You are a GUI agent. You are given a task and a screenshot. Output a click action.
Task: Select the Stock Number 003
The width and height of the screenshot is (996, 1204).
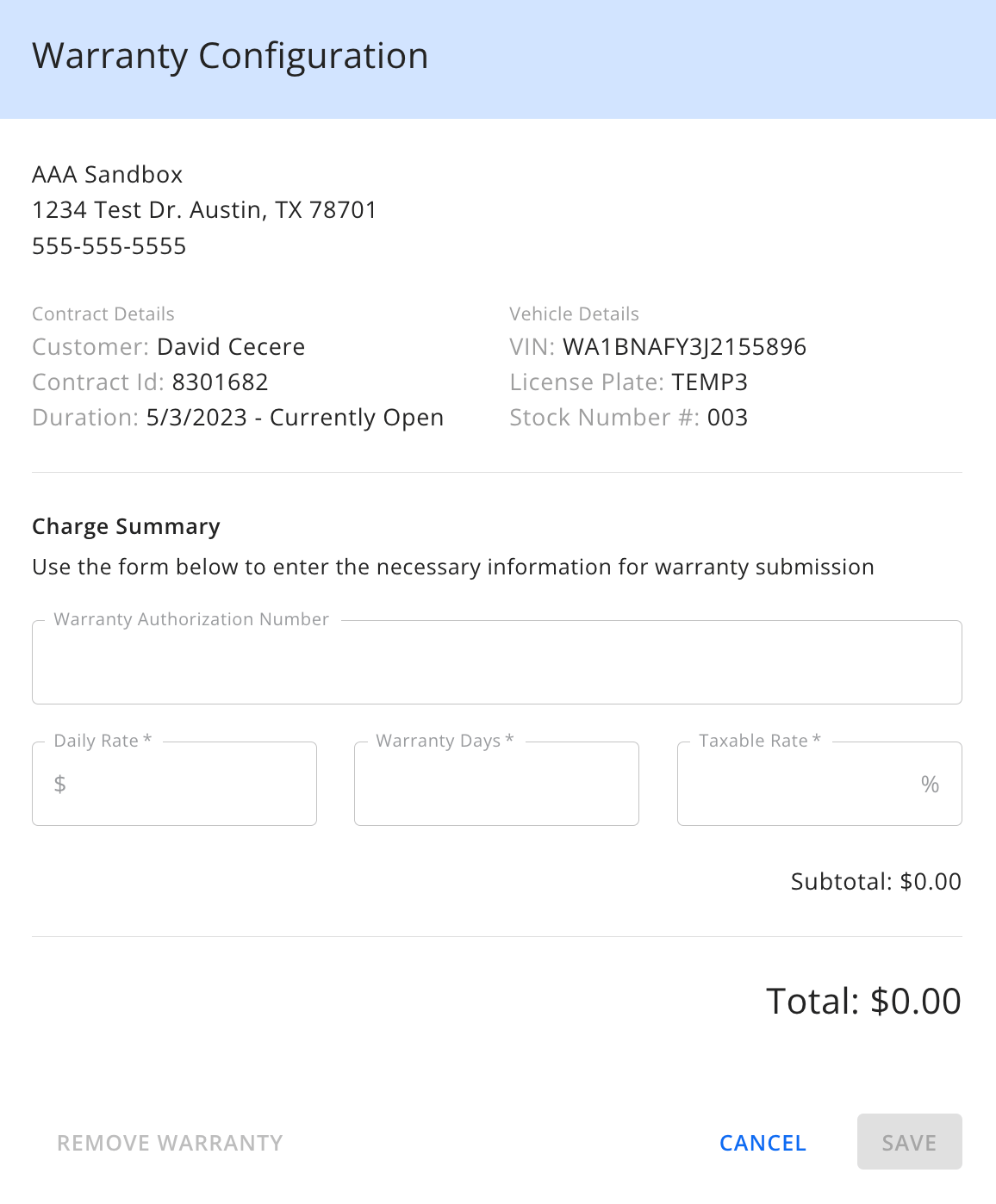pos(727,417)
